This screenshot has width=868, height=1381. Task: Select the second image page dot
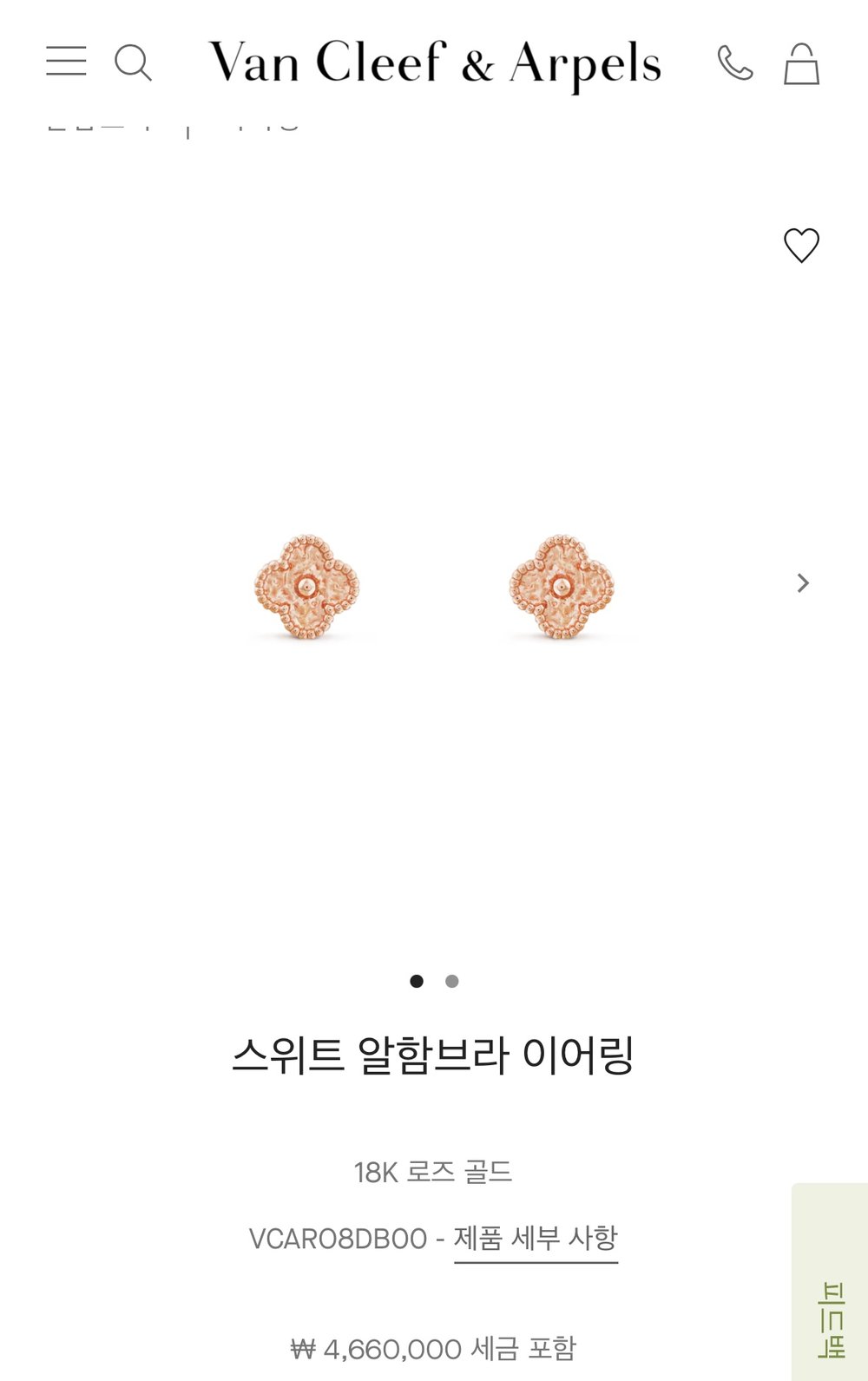(x=451, y=981)
